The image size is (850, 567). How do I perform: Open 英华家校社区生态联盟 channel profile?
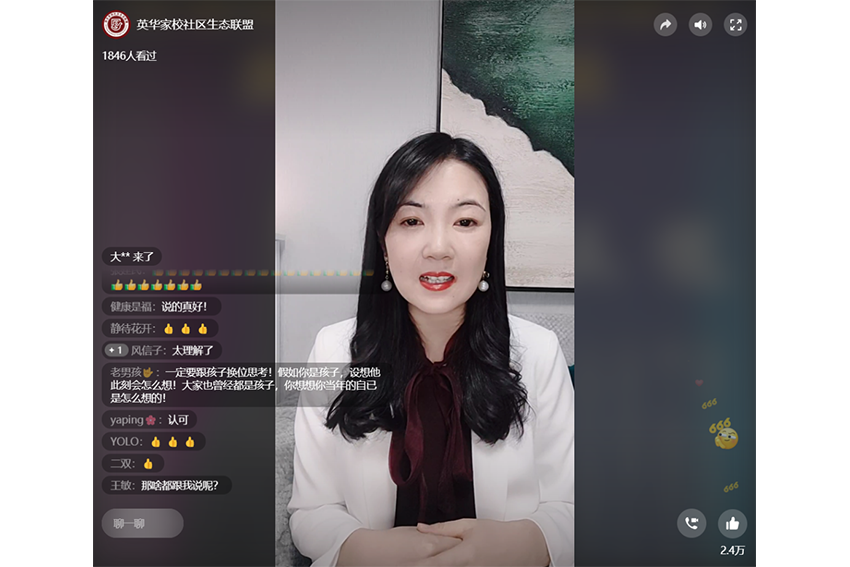(x=116, y=24)
